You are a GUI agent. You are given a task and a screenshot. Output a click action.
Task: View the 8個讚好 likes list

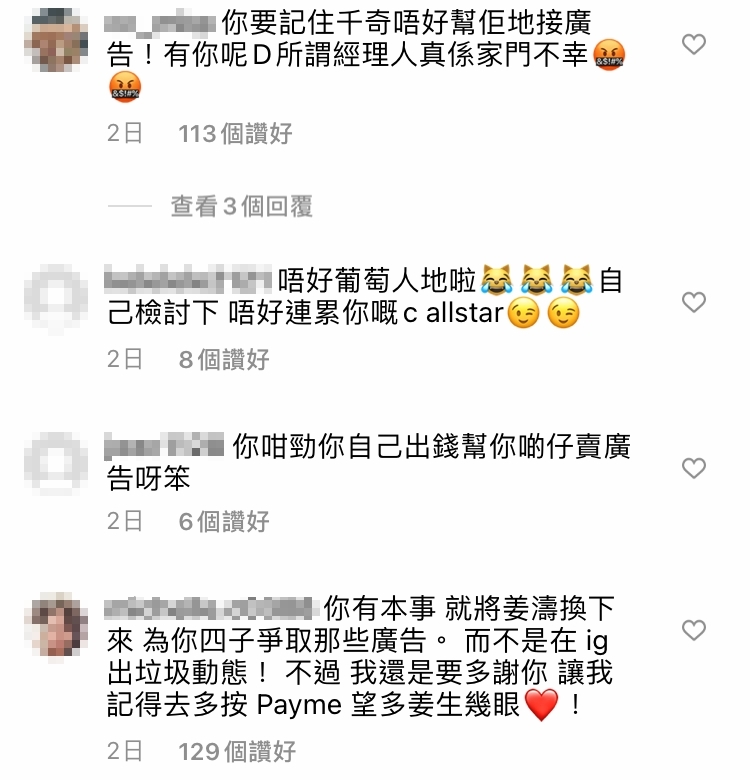tap(224, 360)
